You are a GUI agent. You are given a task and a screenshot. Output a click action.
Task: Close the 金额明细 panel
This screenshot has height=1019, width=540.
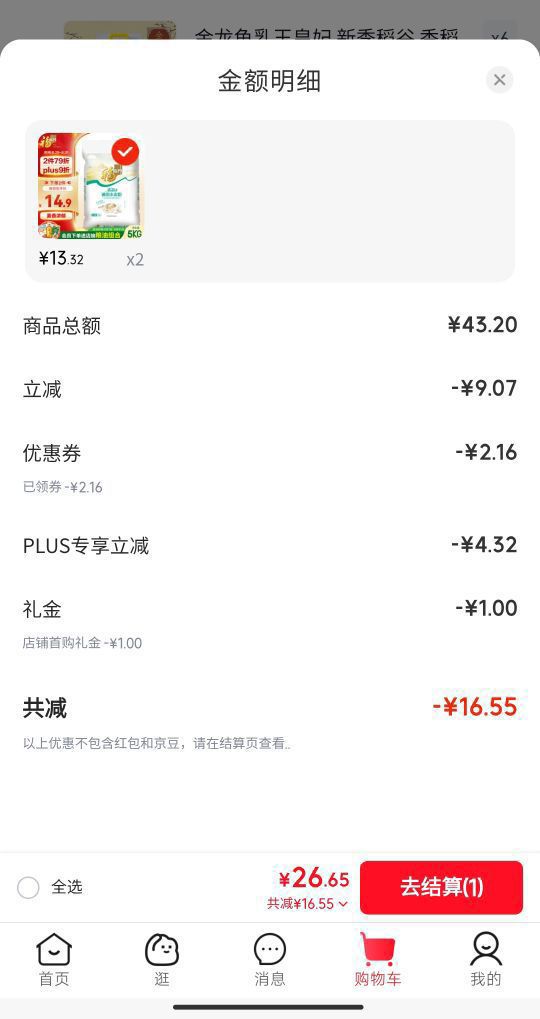tap(499, 80)
